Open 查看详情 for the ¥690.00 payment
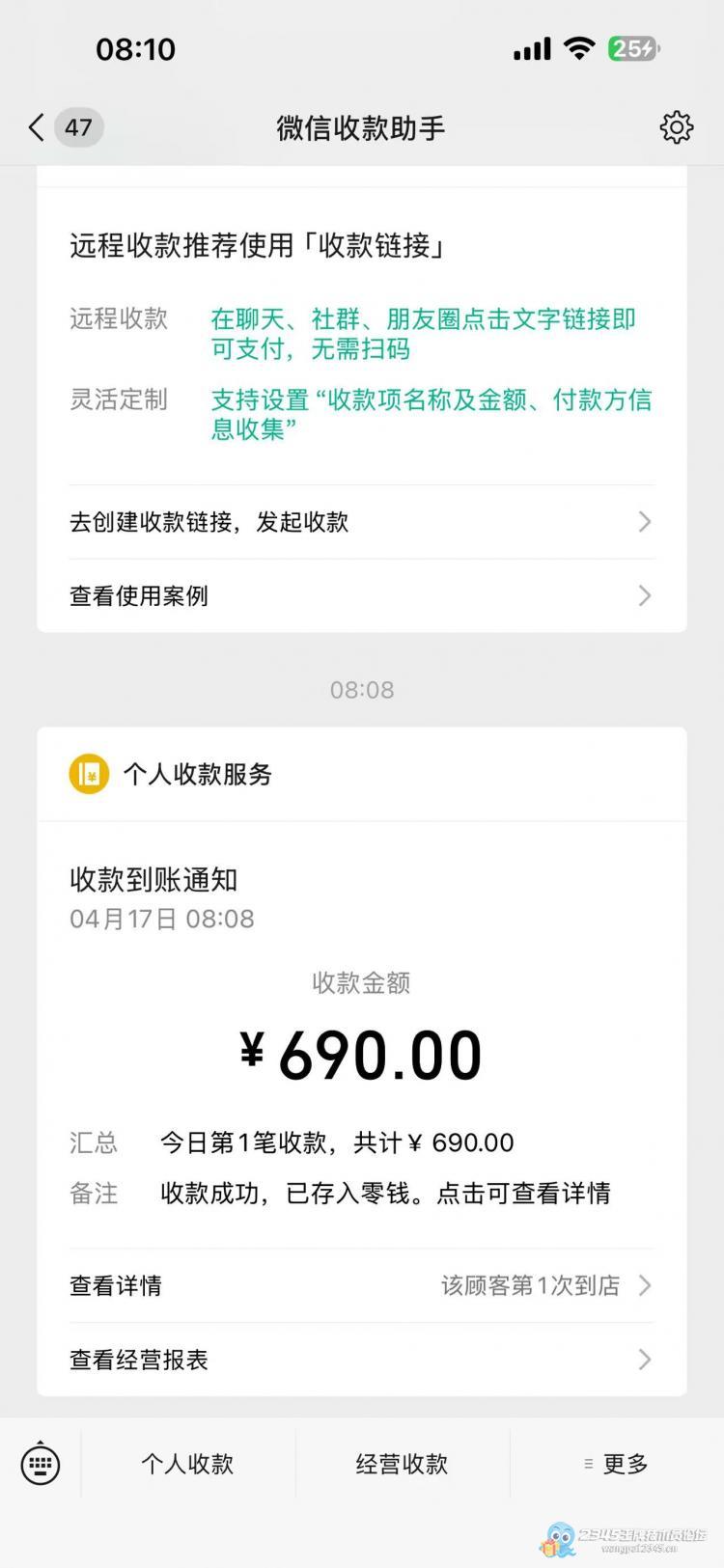 pos(361,1285)
